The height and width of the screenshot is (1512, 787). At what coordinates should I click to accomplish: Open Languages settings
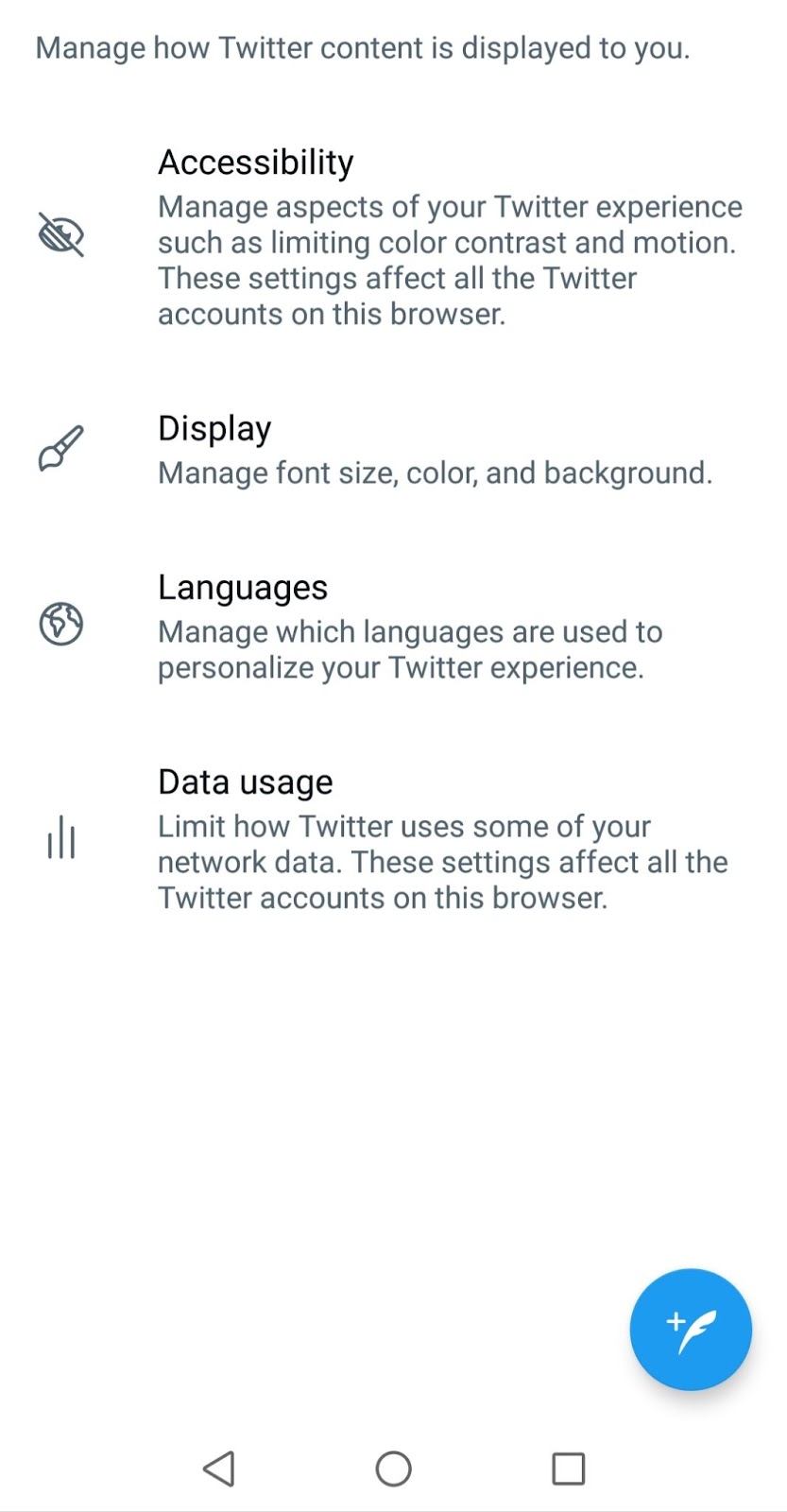tap(393, 626)
